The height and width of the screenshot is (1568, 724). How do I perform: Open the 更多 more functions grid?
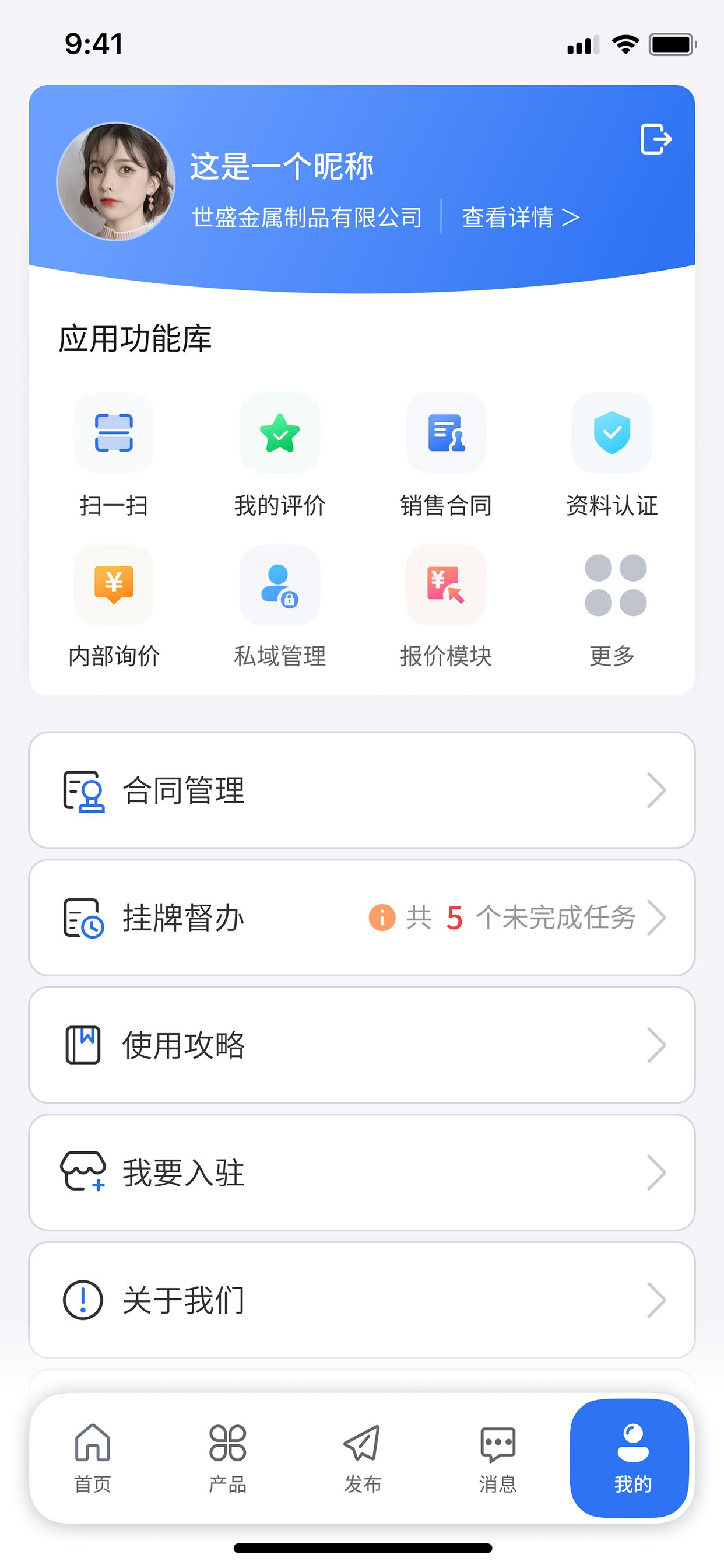(x=611, y=586)
